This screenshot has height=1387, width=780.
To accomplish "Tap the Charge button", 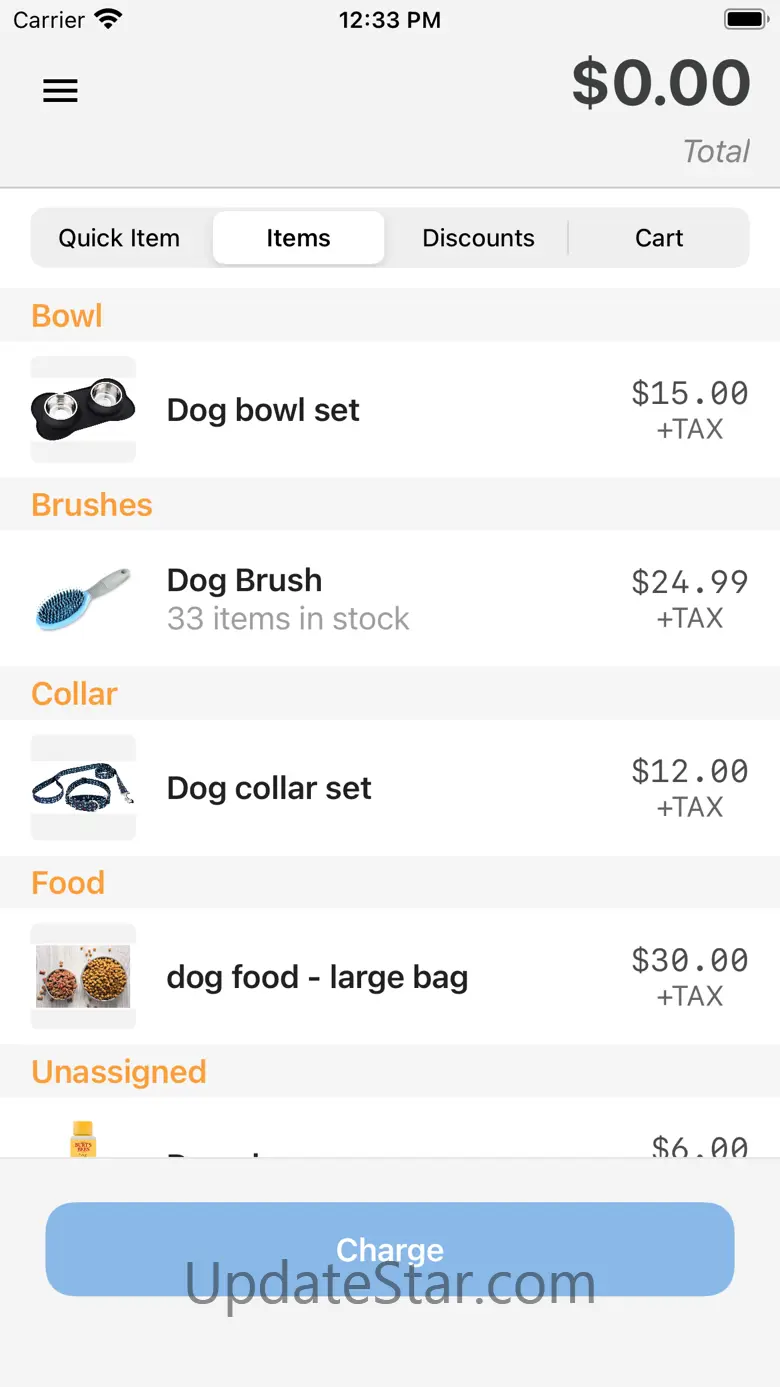I will (x=390, y=1249).
